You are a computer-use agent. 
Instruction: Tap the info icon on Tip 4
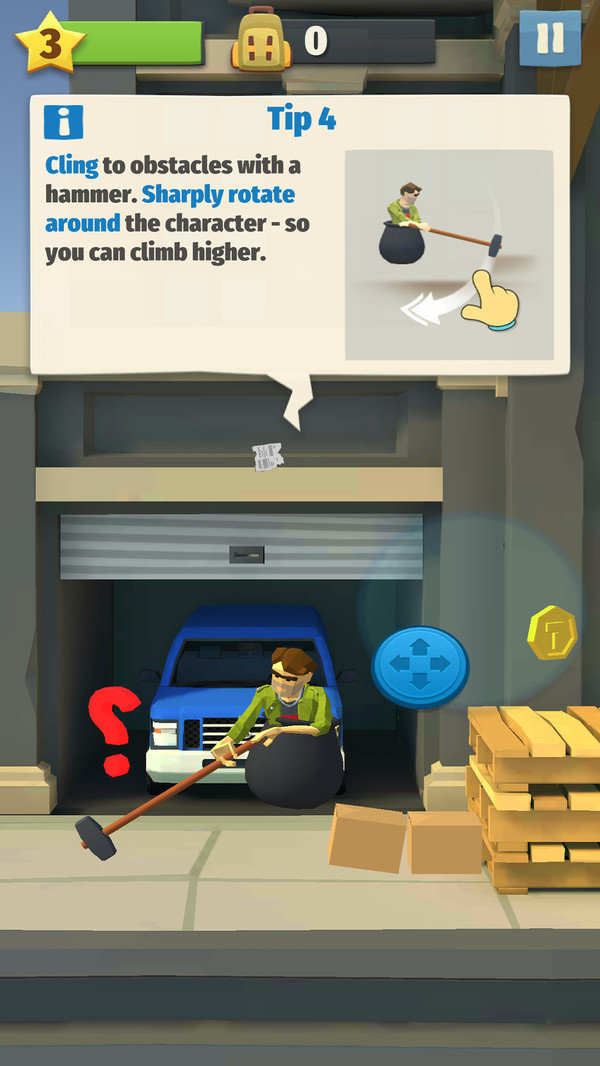(x=64, y=122)
